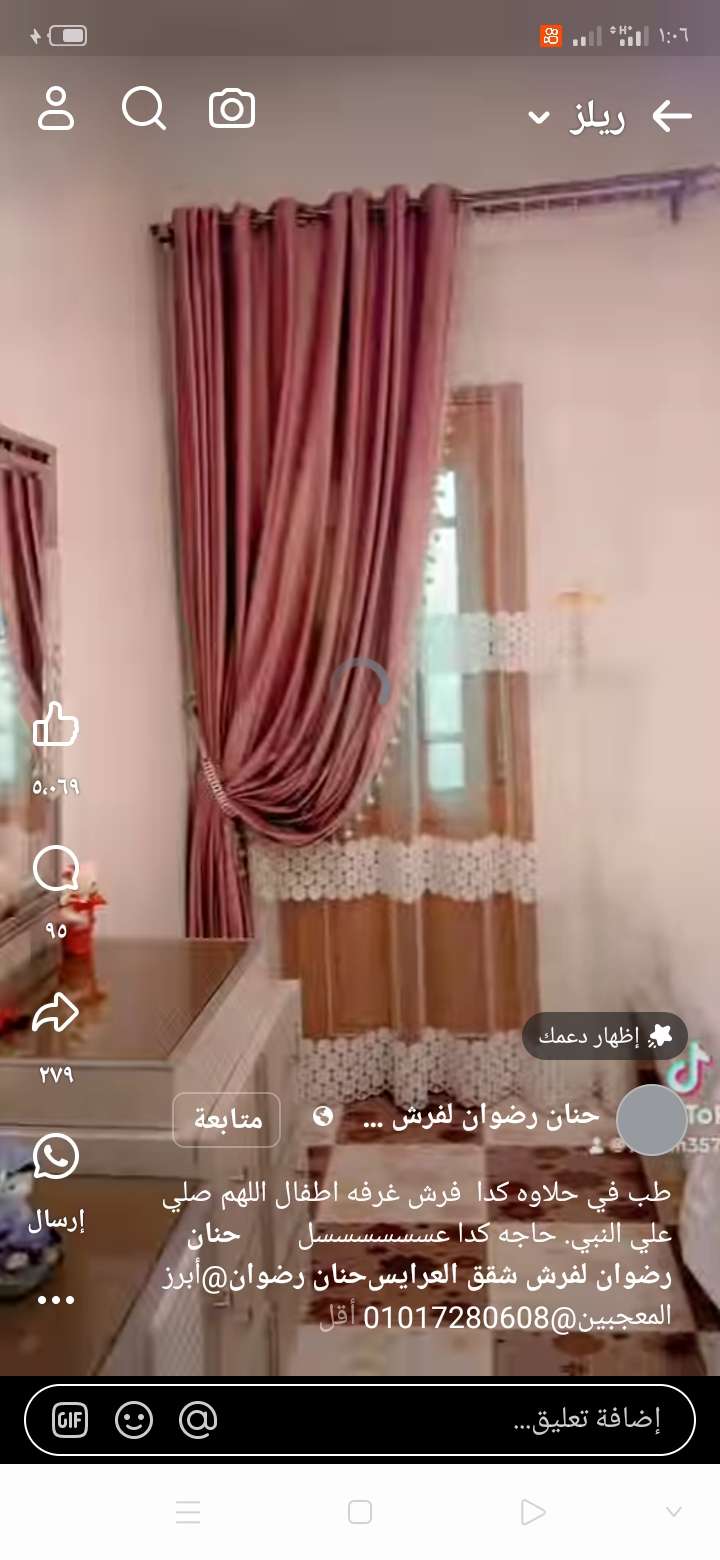Share this reel
The image size is (720, 1560).
coord(56,1015)
